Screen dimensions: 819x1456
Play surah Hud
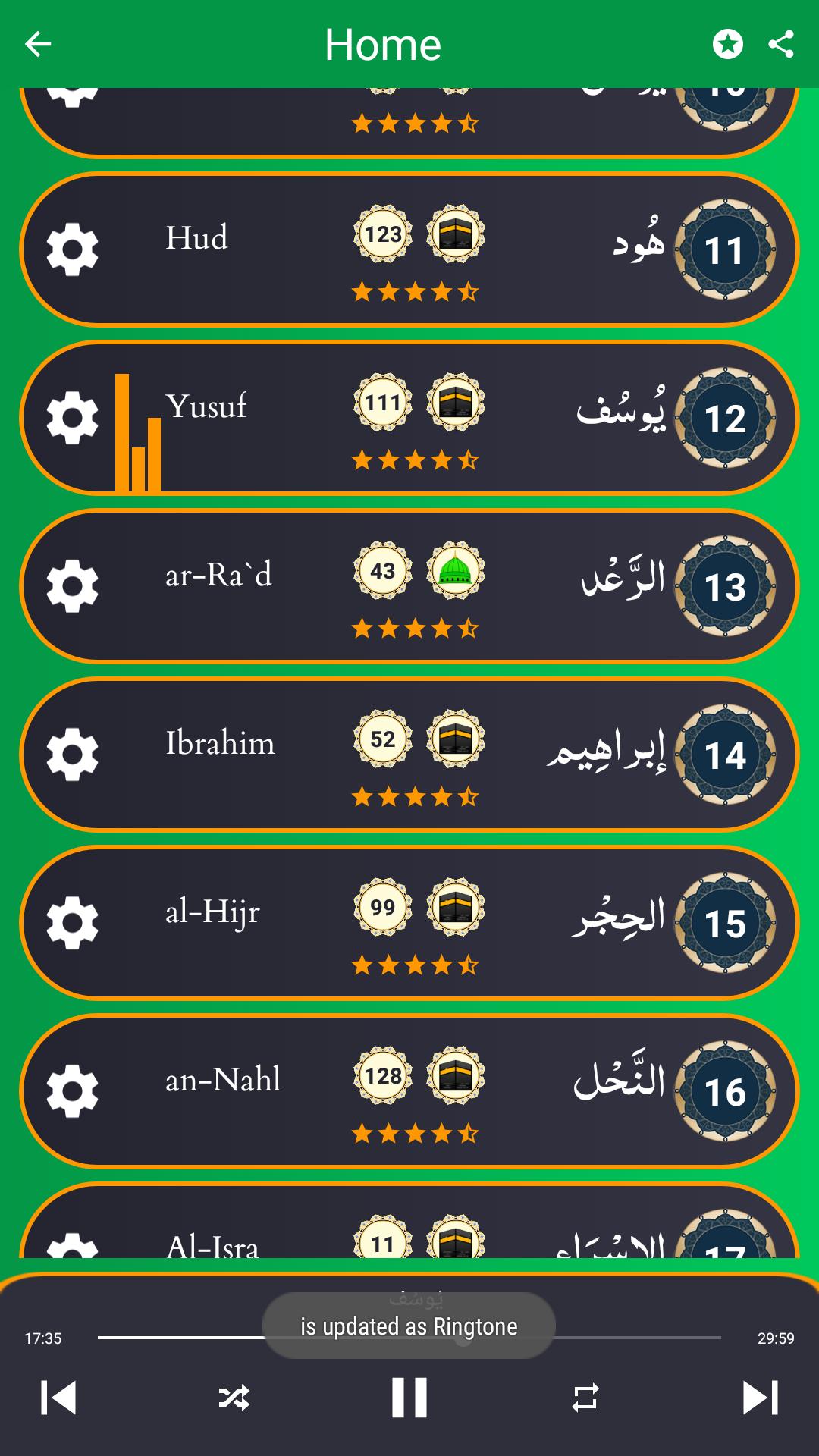[409, 249]
